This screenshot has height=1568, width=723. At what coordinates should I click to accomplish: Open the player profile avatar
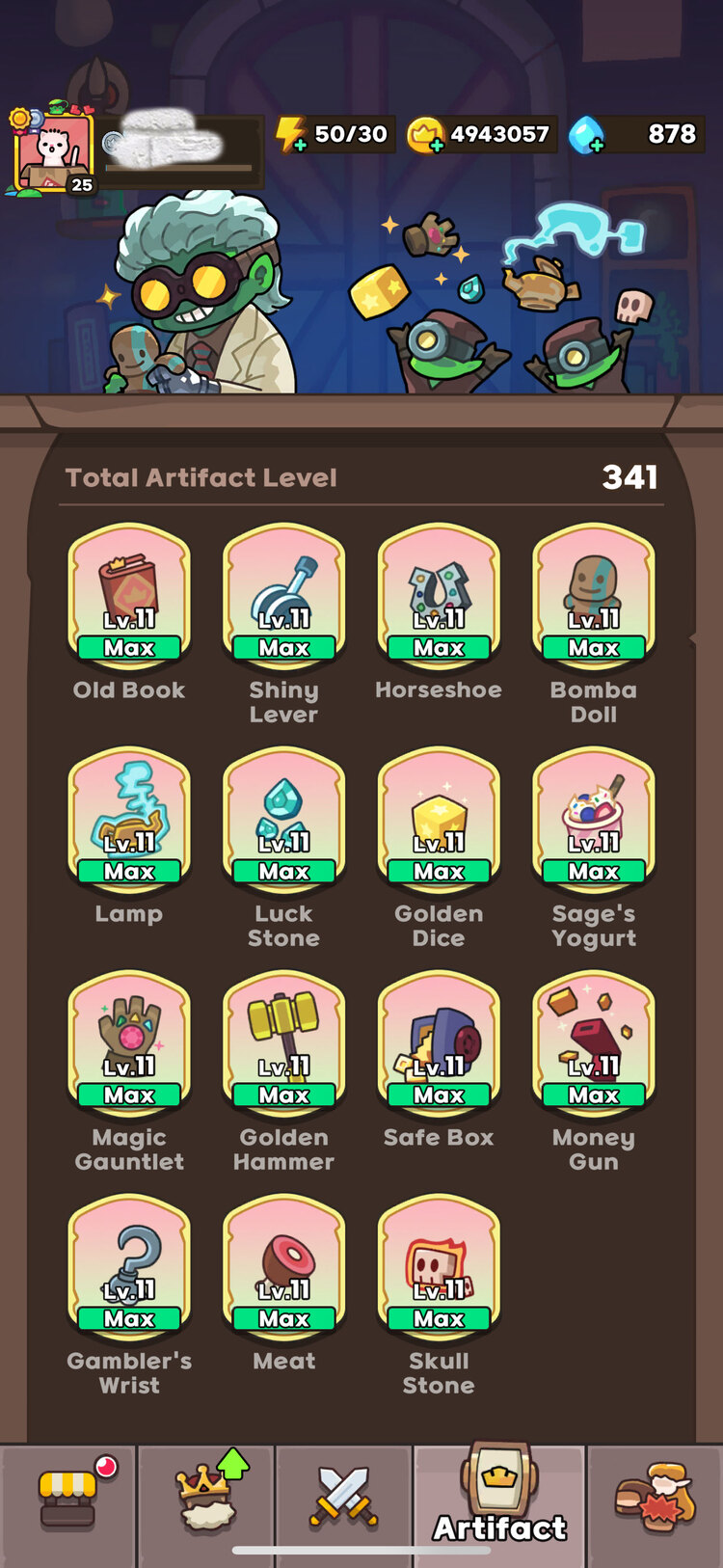tap(55, 152)
